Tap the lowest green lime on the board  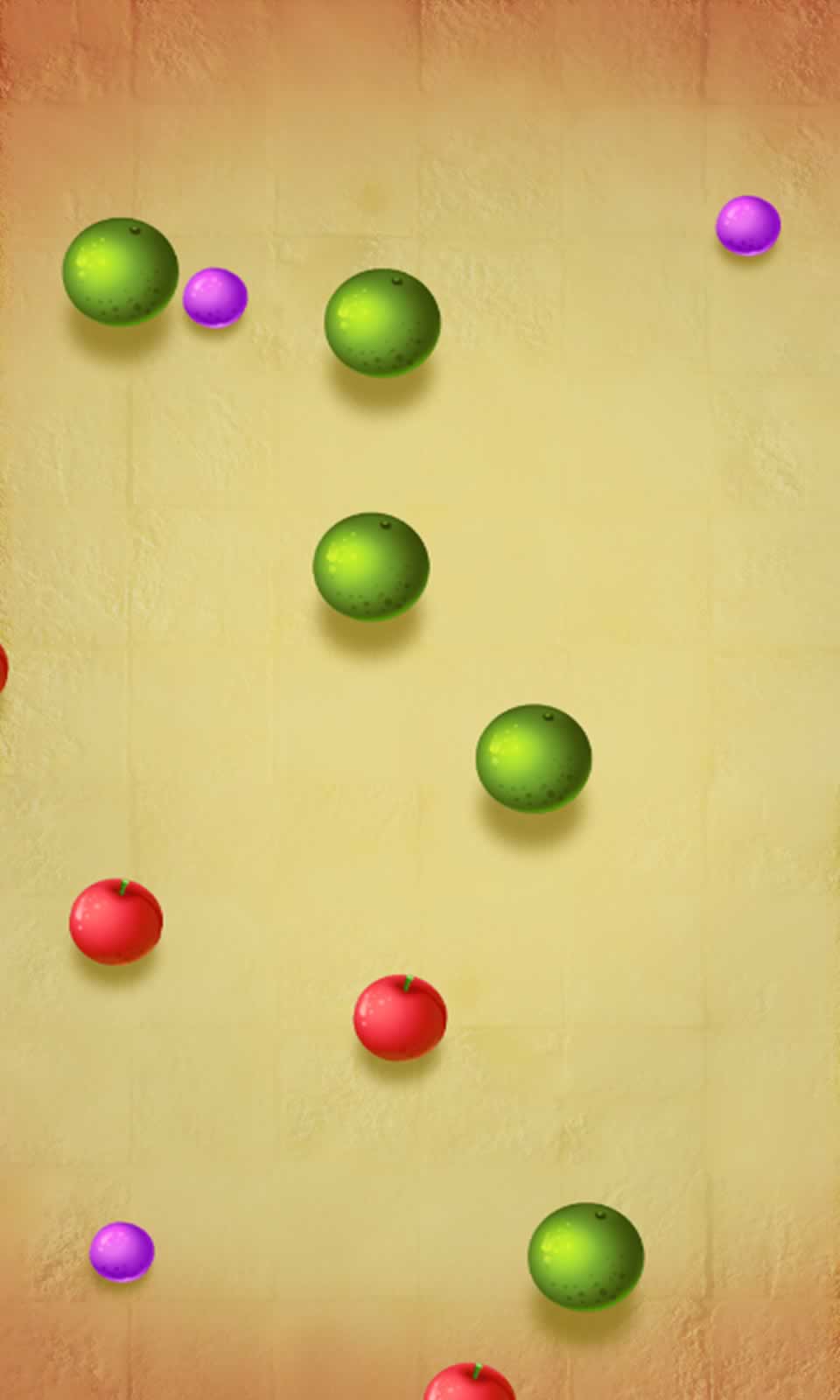(x=585, y=1256)
